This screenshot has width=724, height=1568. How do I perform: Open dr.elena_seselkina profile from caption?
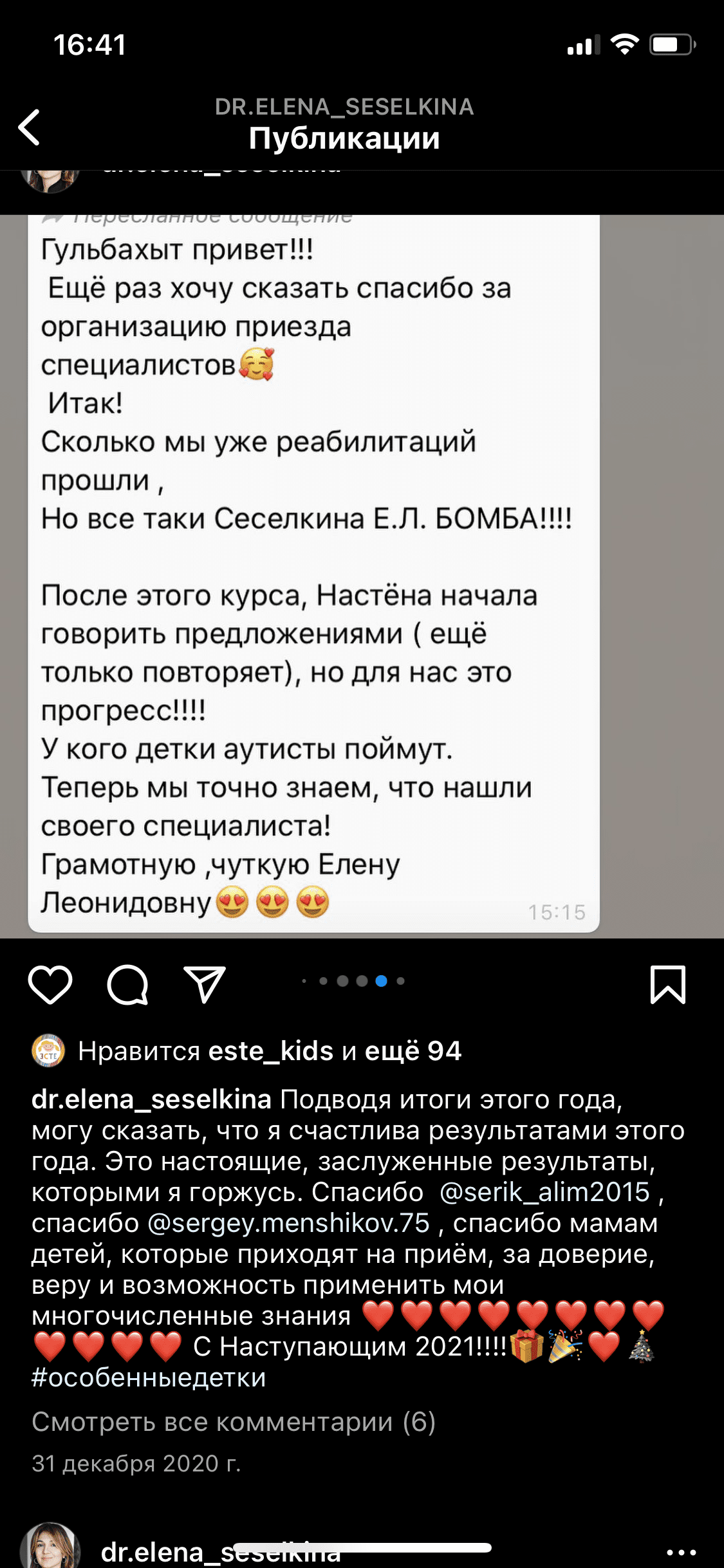151,1100
